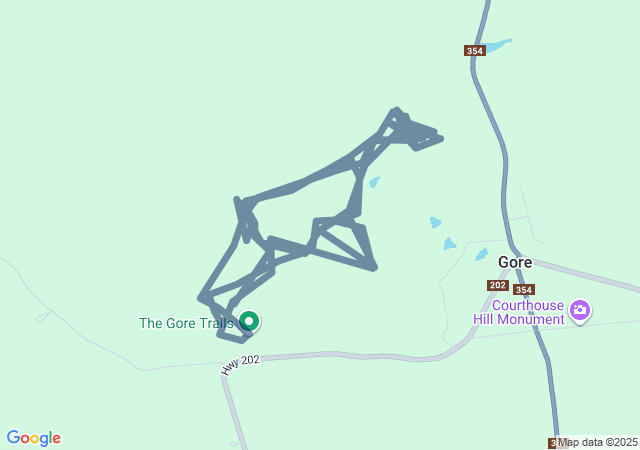Open The Gore Trails map pin
The width and height of the screenshot is (640, 450).
tap(249, 321)
